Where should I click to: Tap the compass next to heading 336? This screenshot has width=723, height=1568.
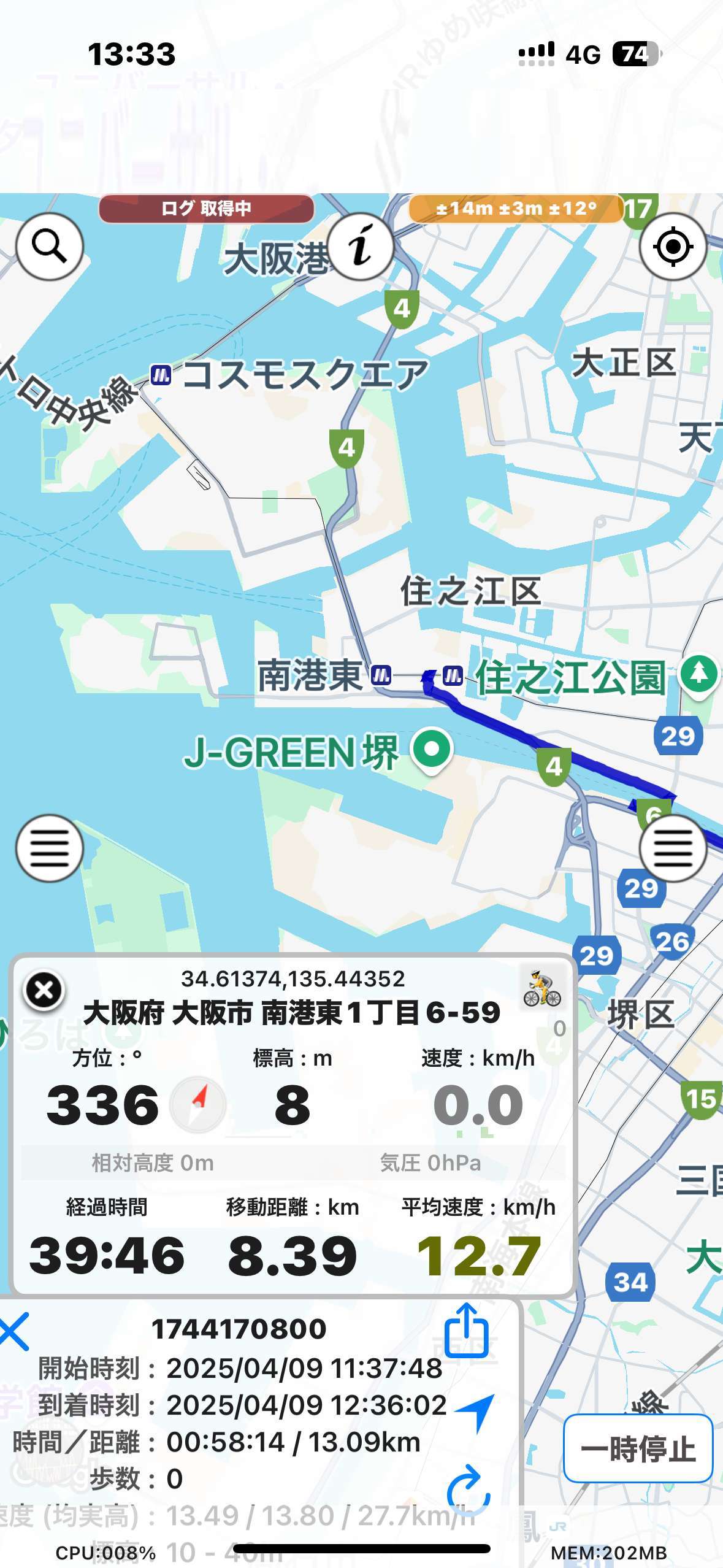(x=198, y=1104)
